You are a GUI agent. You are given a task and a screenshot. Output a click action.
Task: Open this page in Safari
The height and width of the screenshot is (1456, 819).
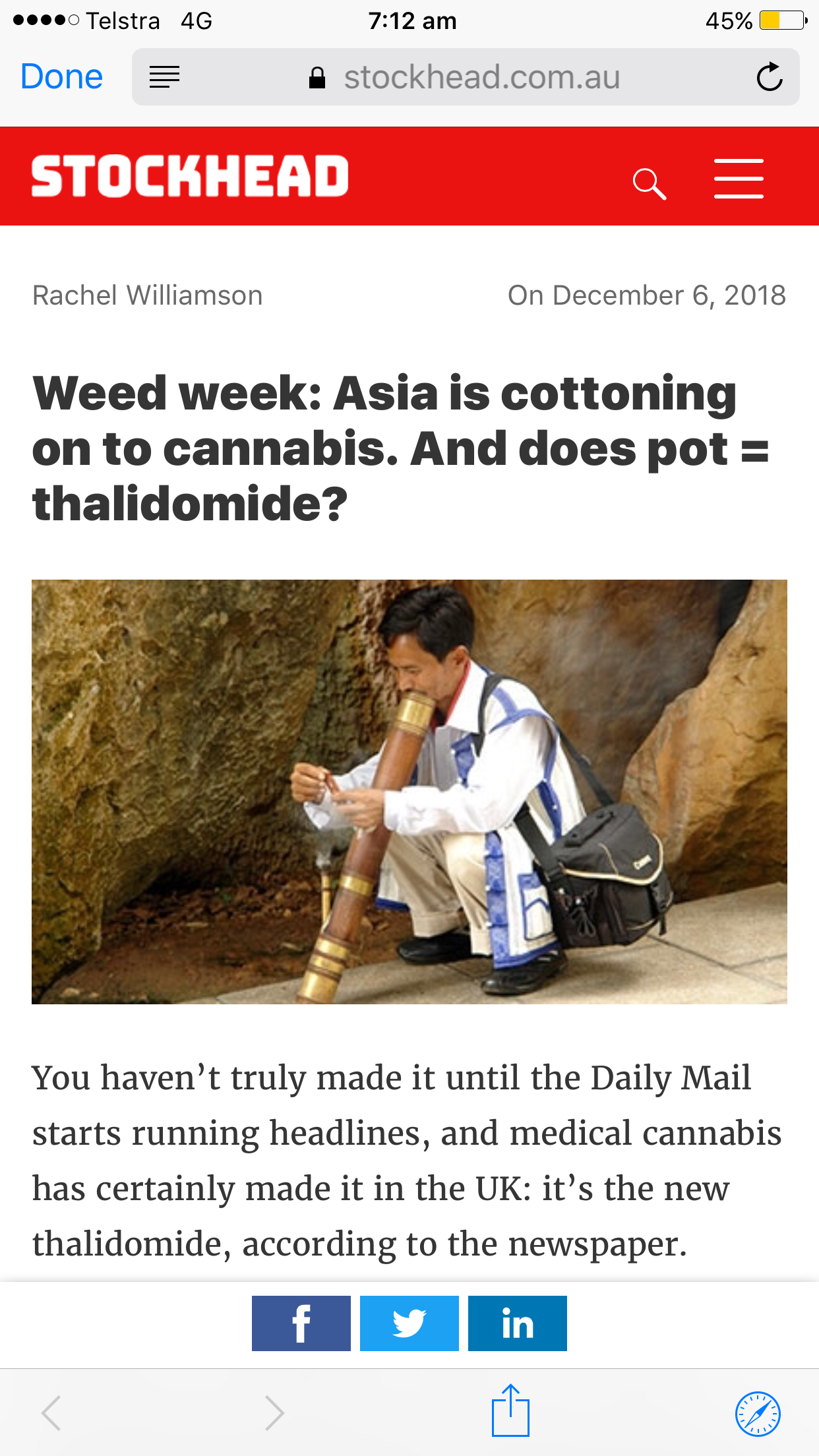coord(758,1414)
